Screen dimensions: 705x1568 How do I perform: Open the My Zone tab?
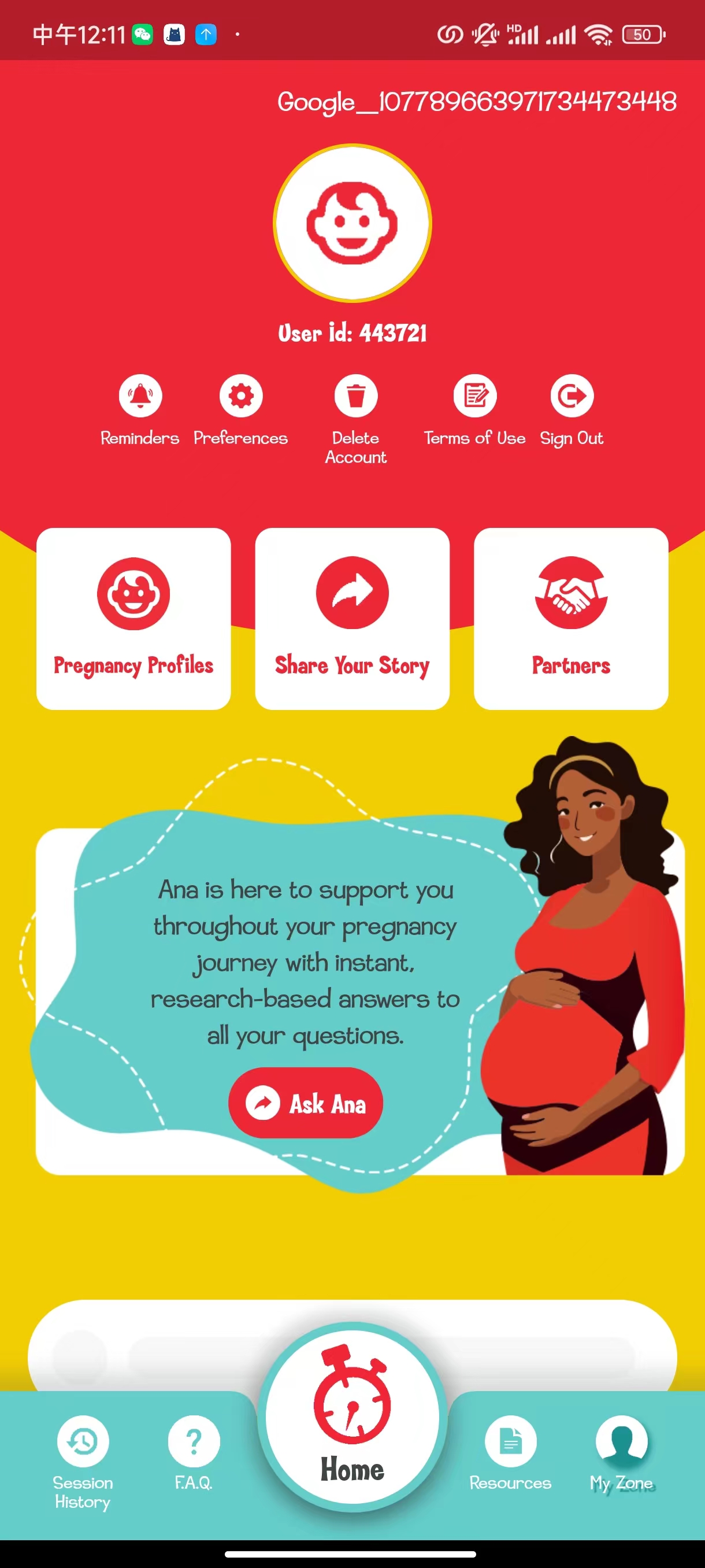click(621, 1453)
